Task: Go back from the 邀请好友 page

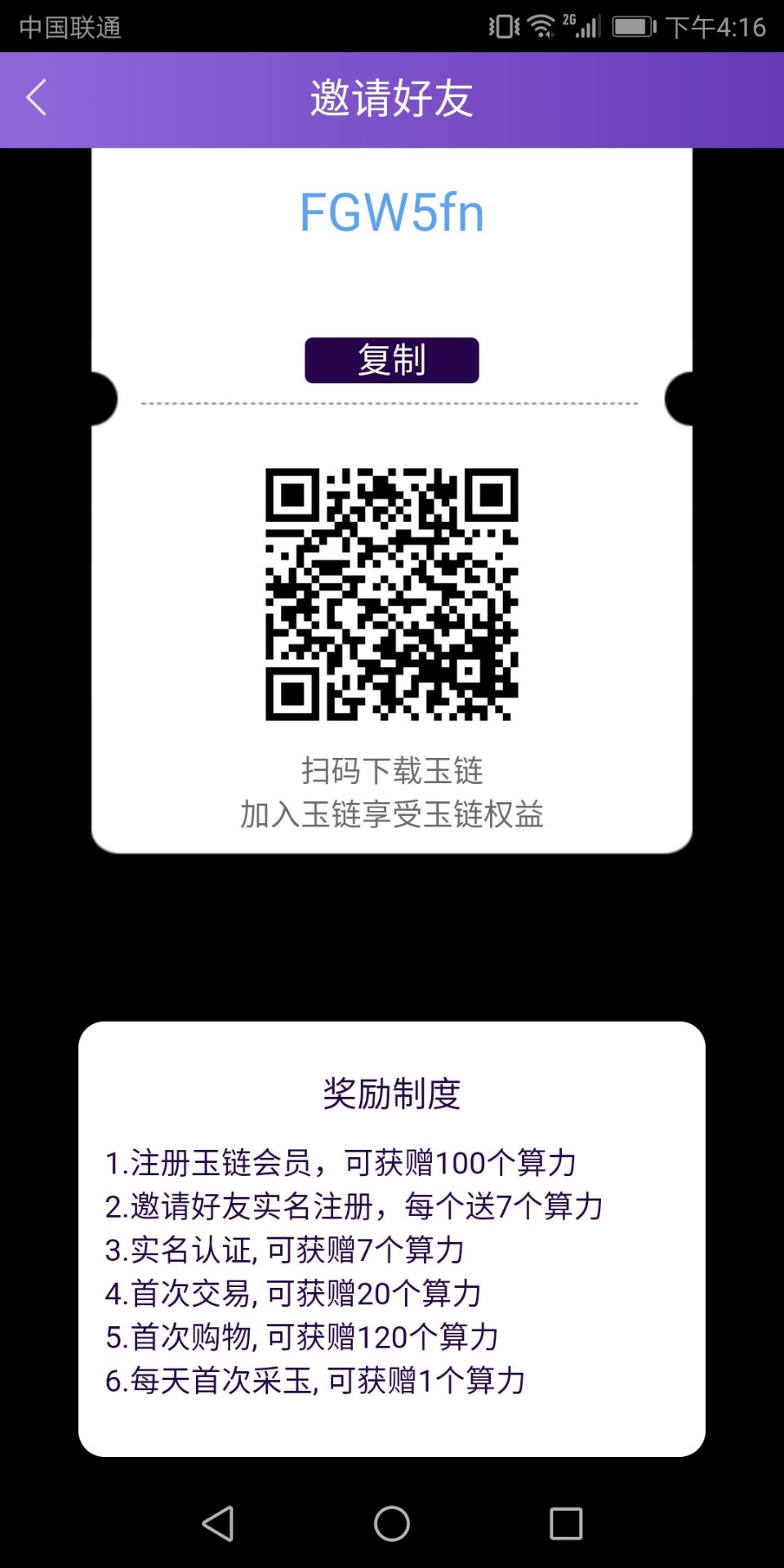Action: click(36, 98)
